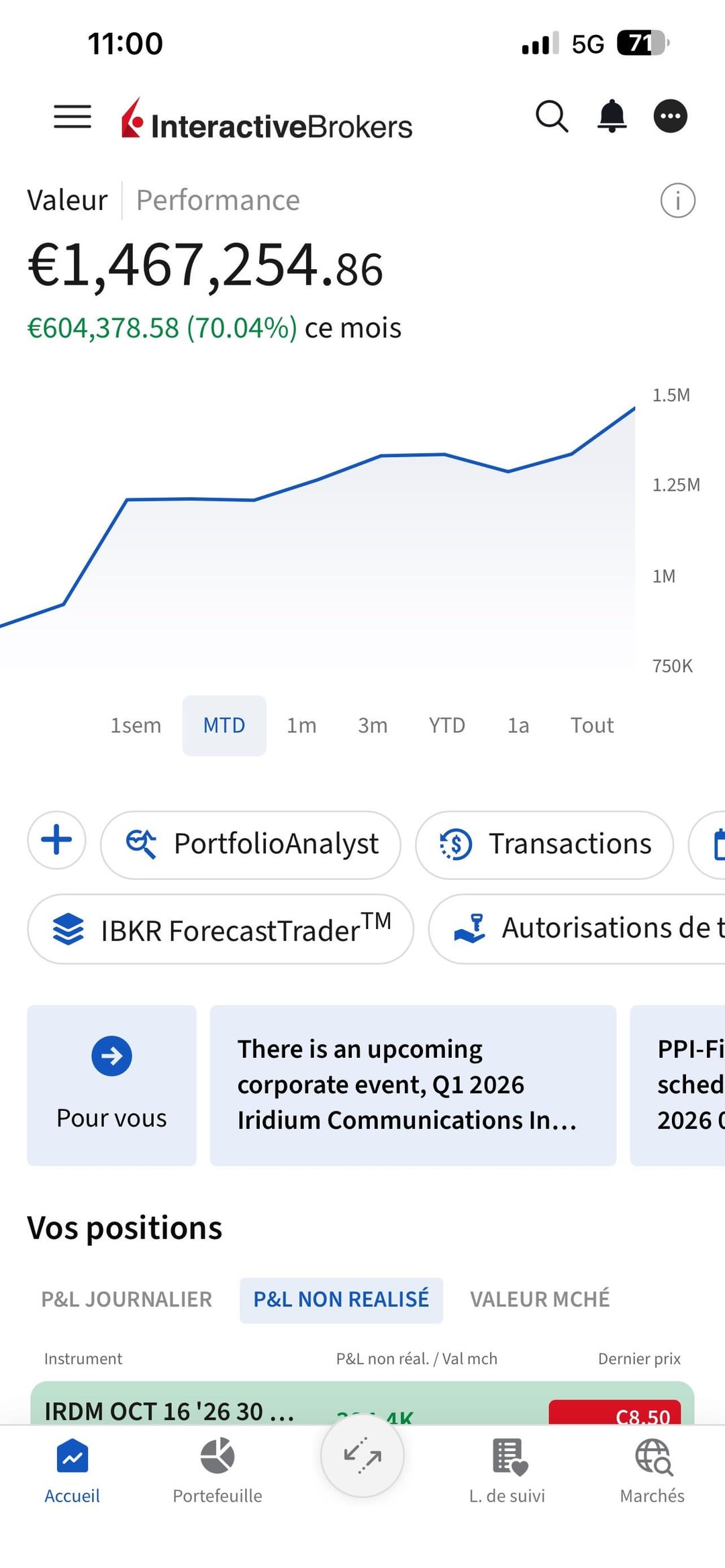Select the 1sem chart range

pos(136,726)
